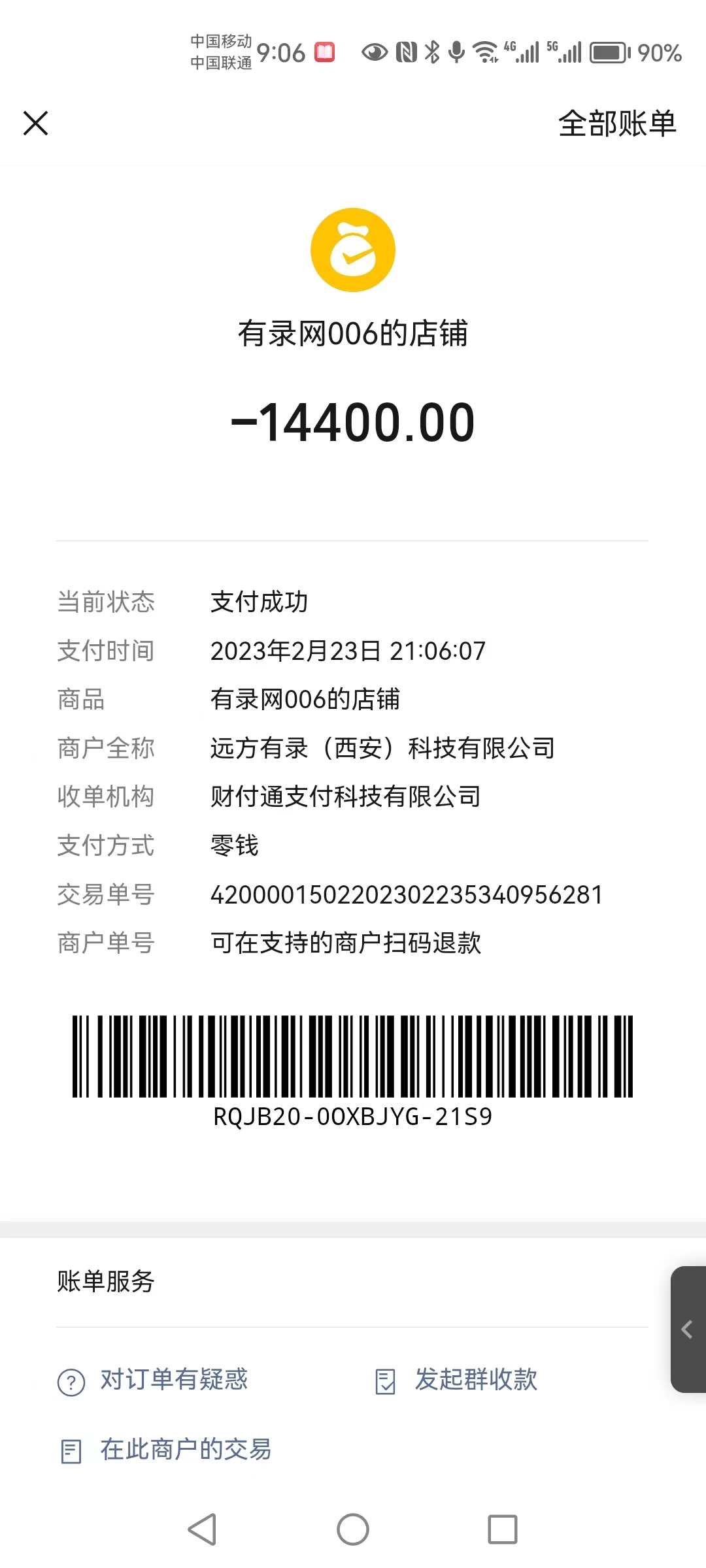Close the payment detail page
The image size is (706, 1568).
click(36, 123)
